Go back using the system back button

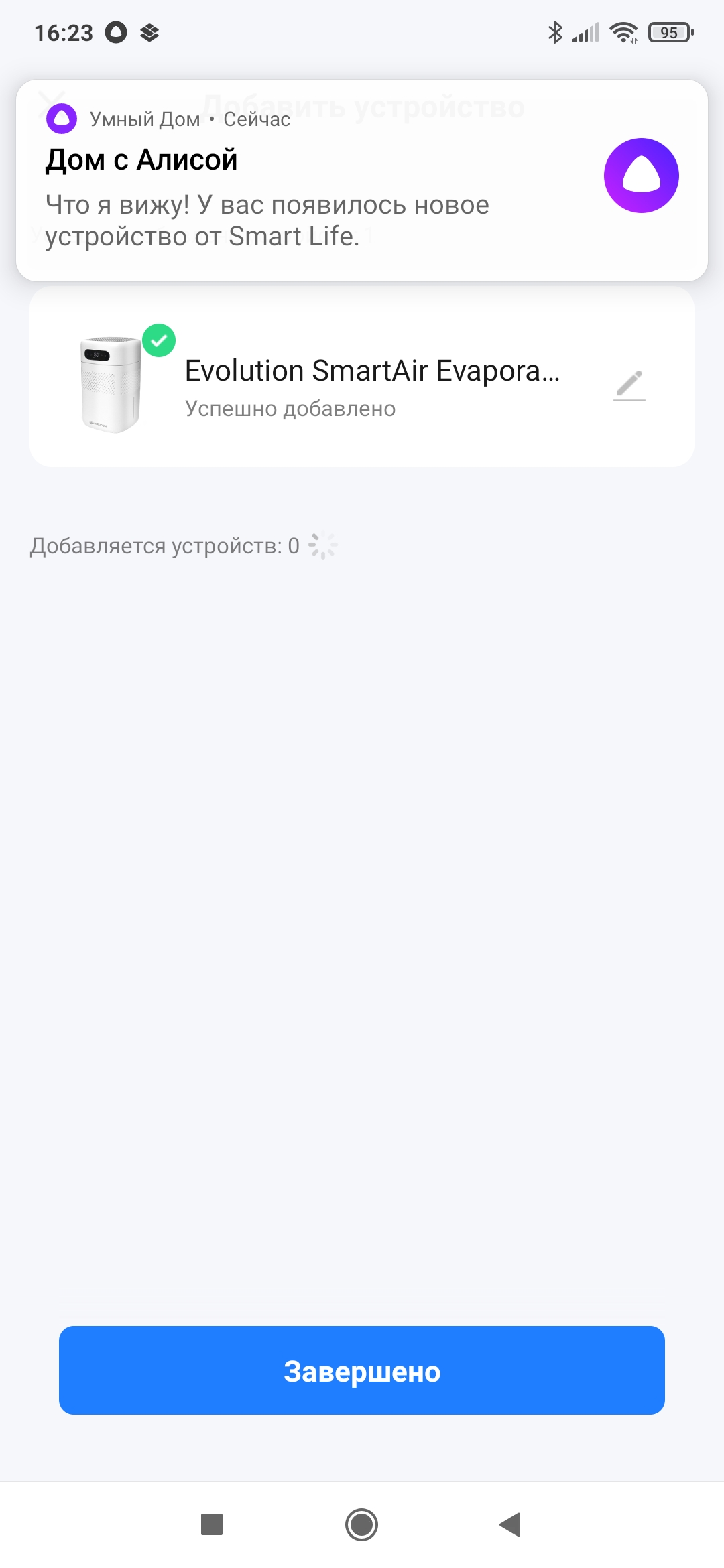point(511,1524)
